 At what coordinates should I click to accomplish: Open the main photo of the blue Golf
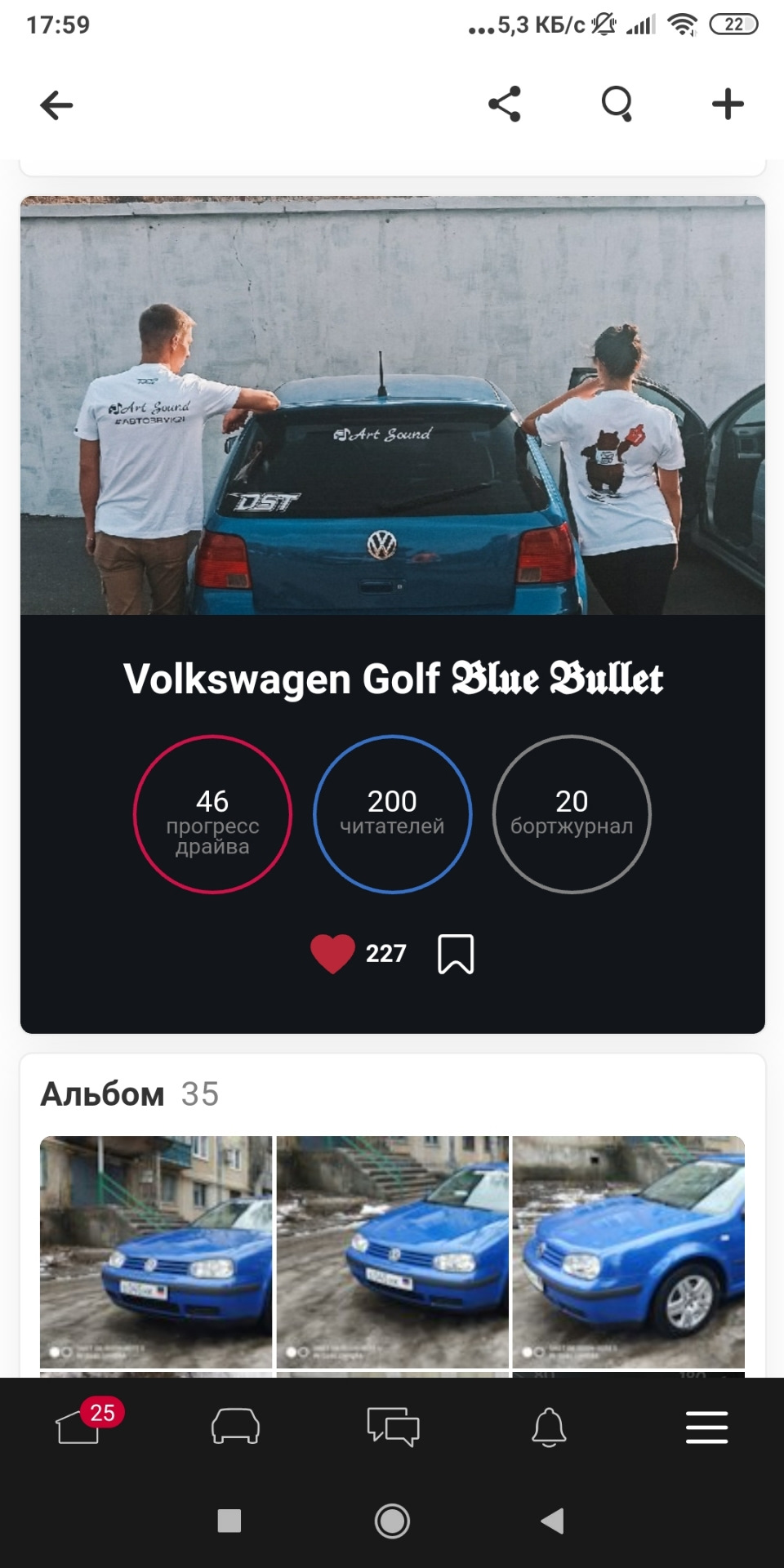[x=392, y=406]
